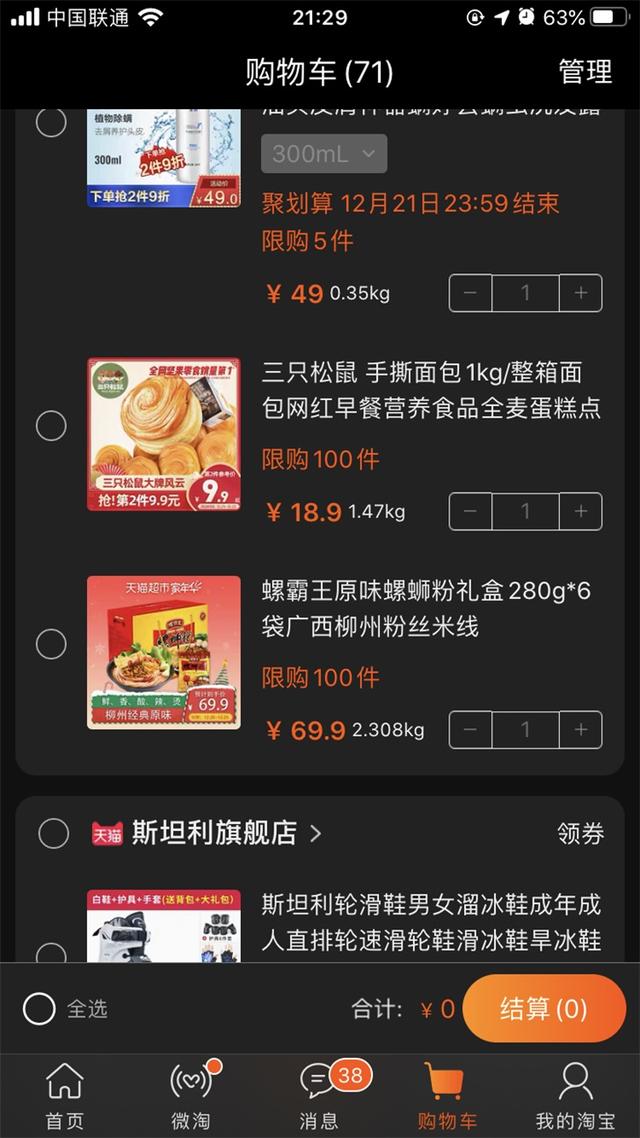The height and width of the screenshot is (1138, 640).
Task: Decrease quantity of 三只松鼠 手撕面包
Action: [x=471, y=511]
